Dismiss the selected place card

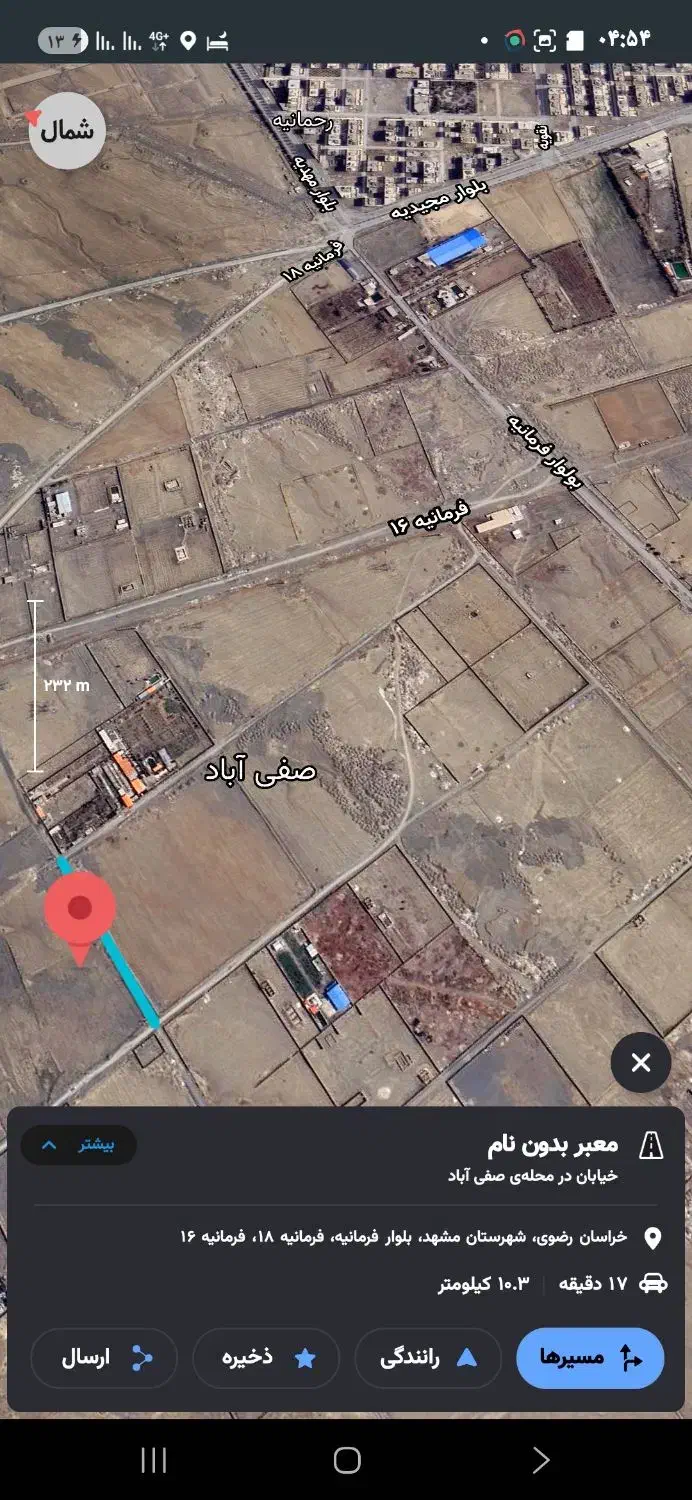point(641,1062)
